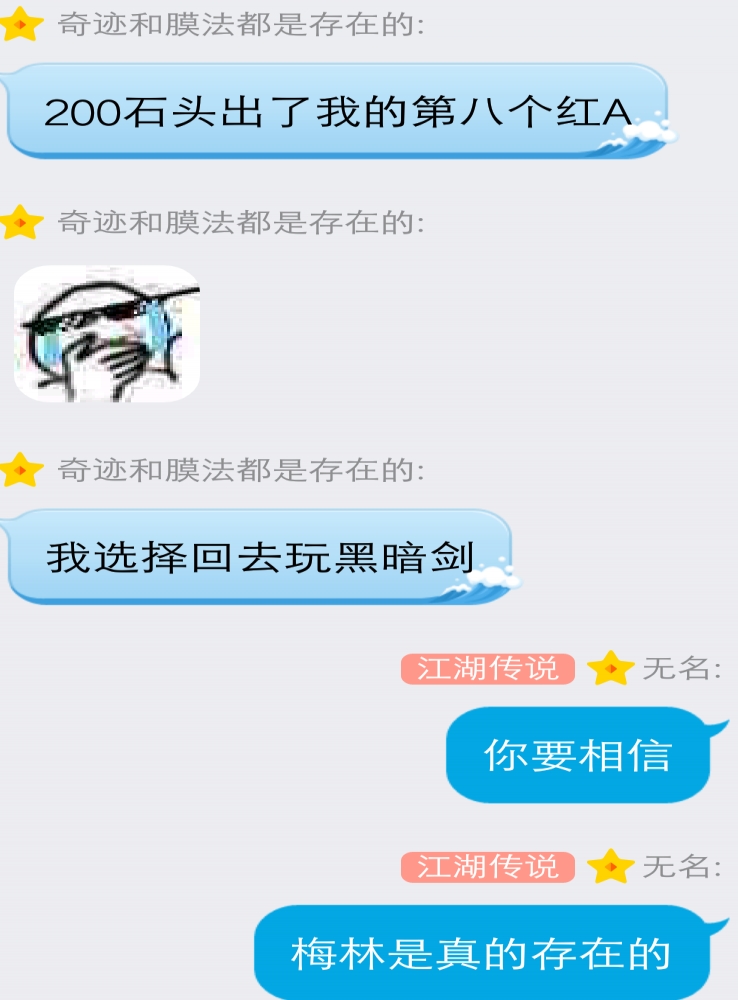
Task: Open the crying glasses meme sticker
Action: [105, 333]
